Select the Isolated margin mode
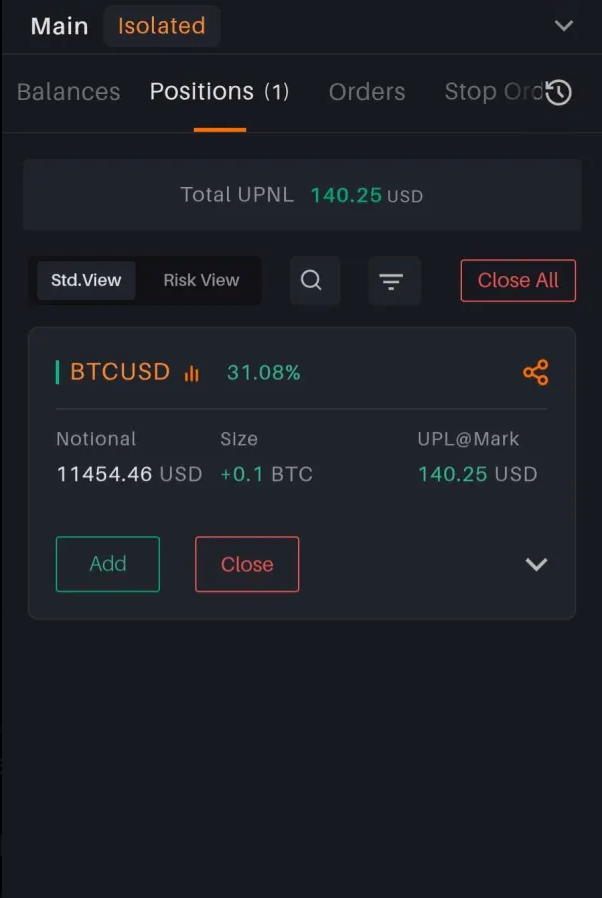Screen dimensions: 602x898 [x=161, y=26]
